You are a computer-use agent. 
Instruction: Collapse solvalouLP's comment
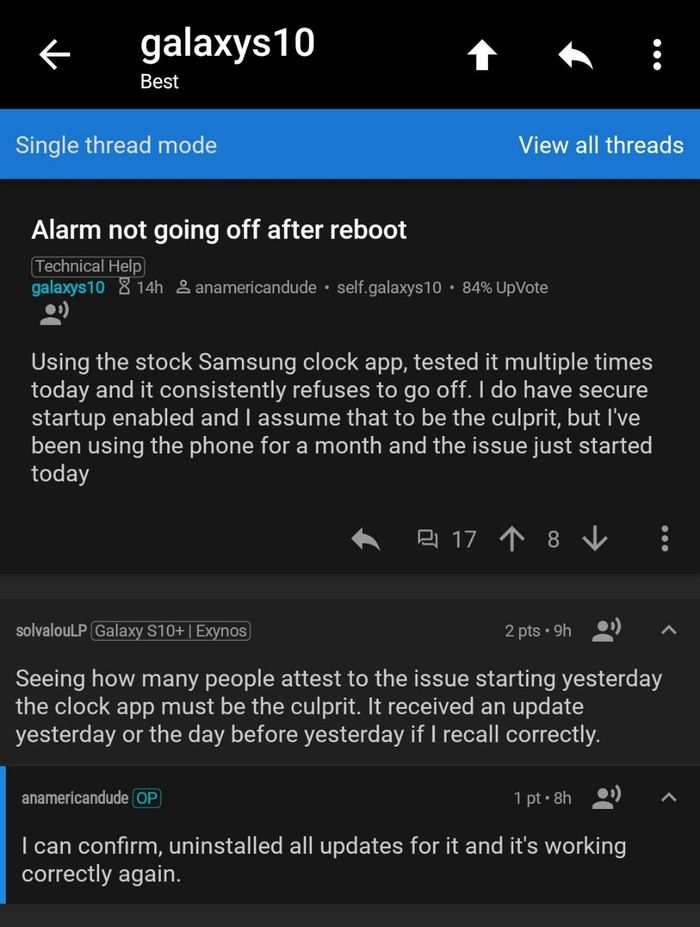pyautogui.click(x=670, y=630)
